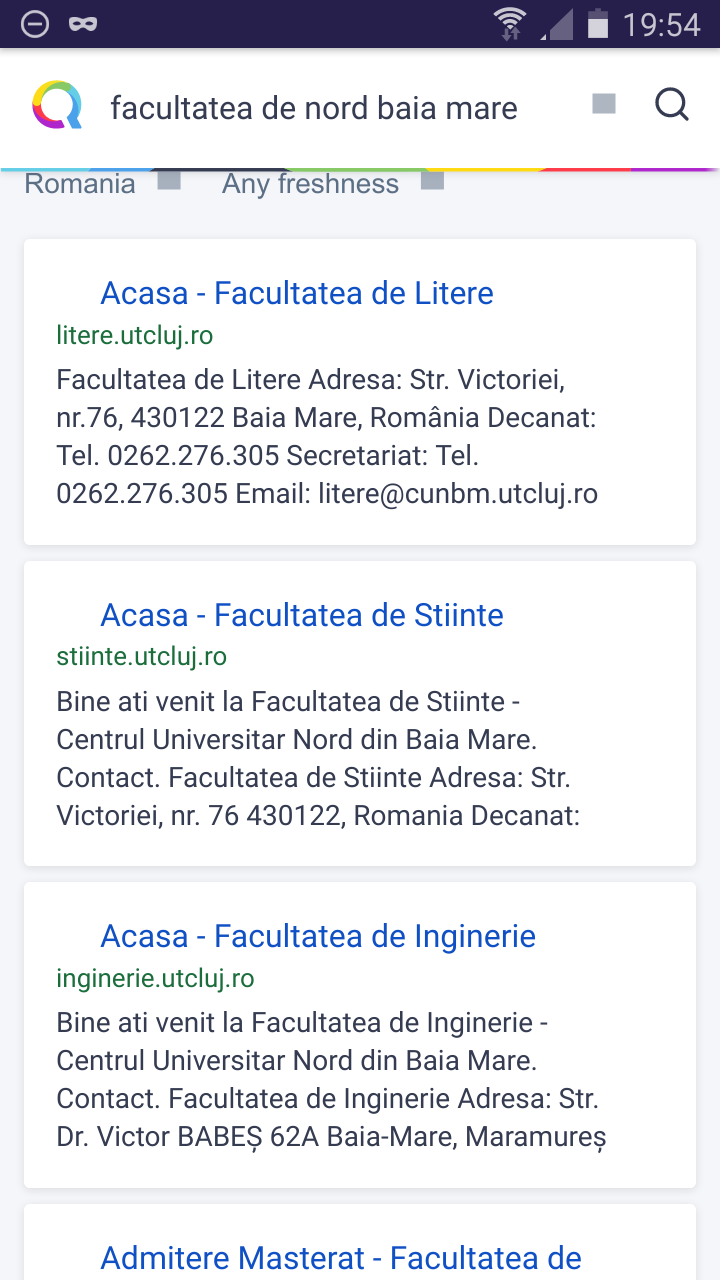The image size is (720, 1280).
Task: Open the Romania region filter dropdown
Action: [x=102, y=183]
